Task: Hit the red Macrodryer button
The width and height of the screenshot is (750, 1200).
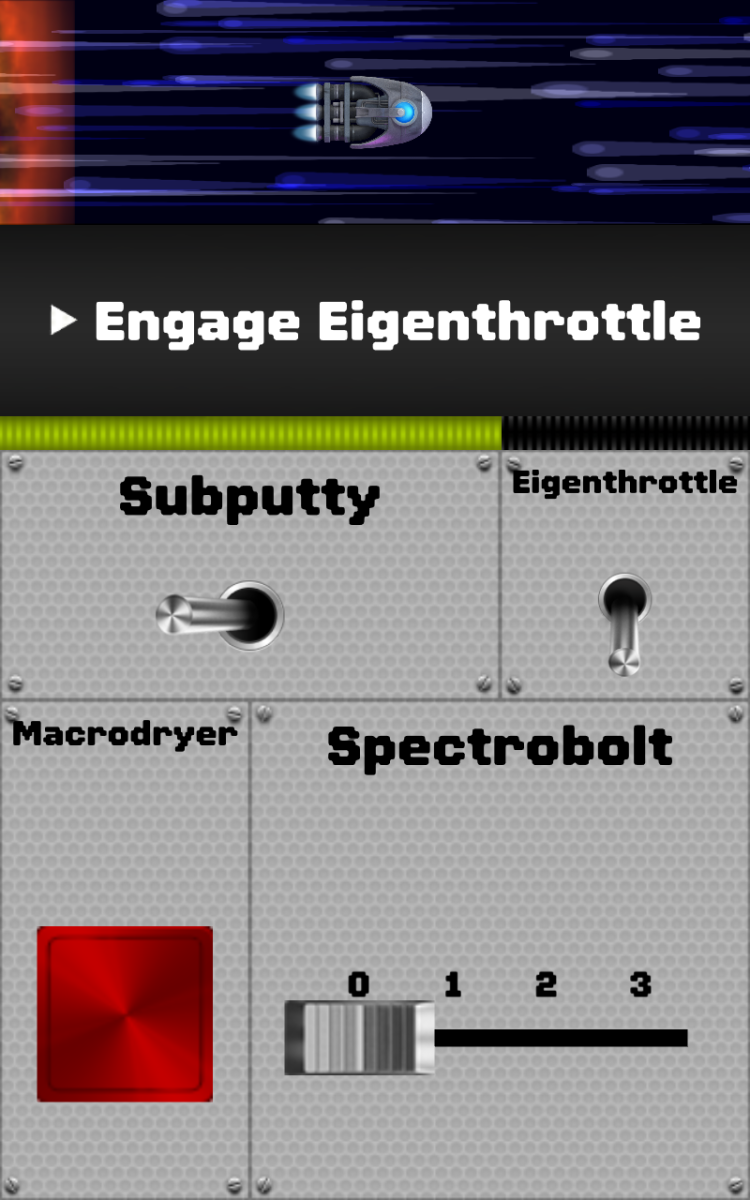Action: [125, 1014]
